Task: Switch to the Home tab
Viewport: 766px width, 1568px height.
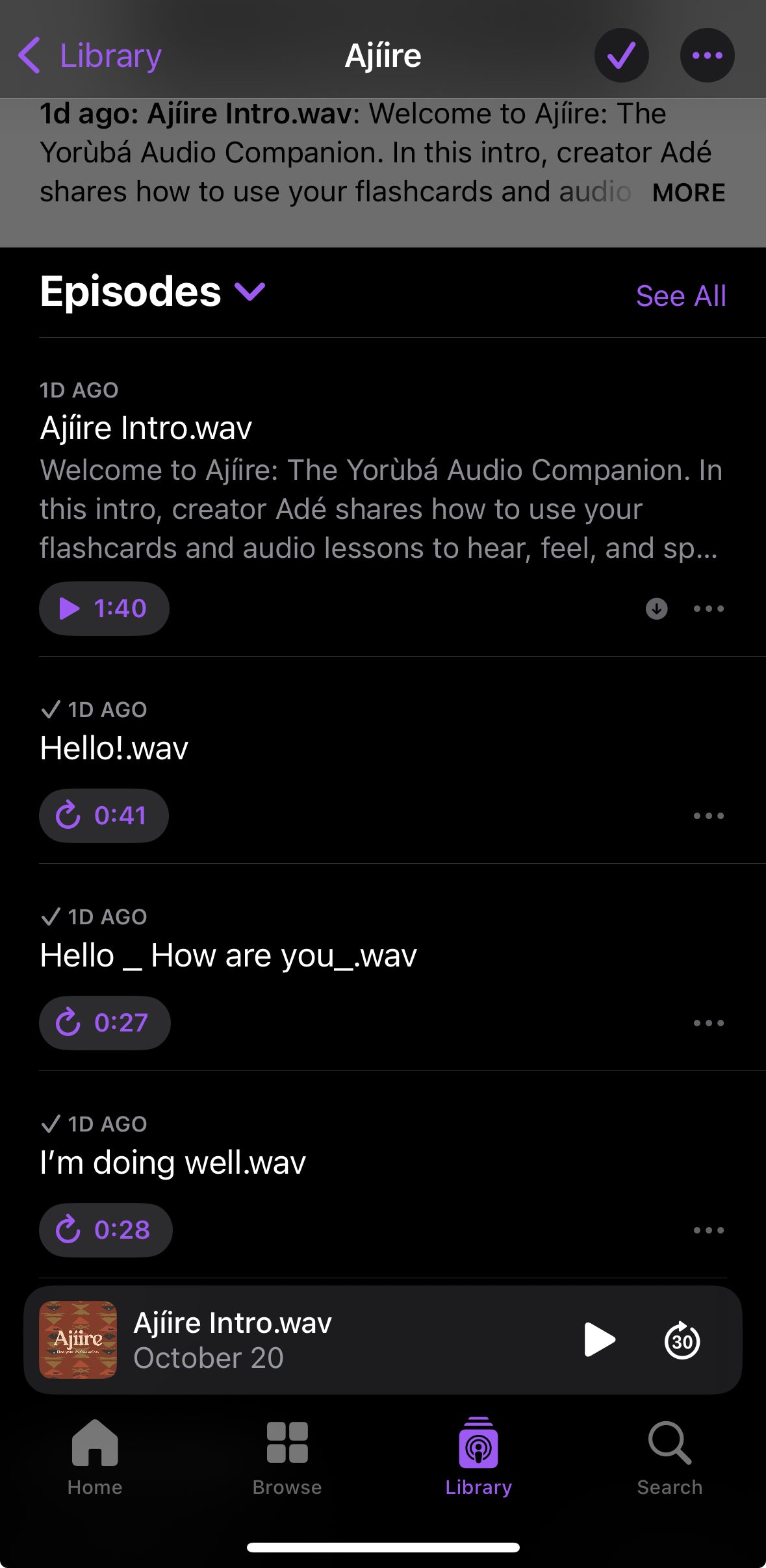Action: click(x=95, y=1457)
